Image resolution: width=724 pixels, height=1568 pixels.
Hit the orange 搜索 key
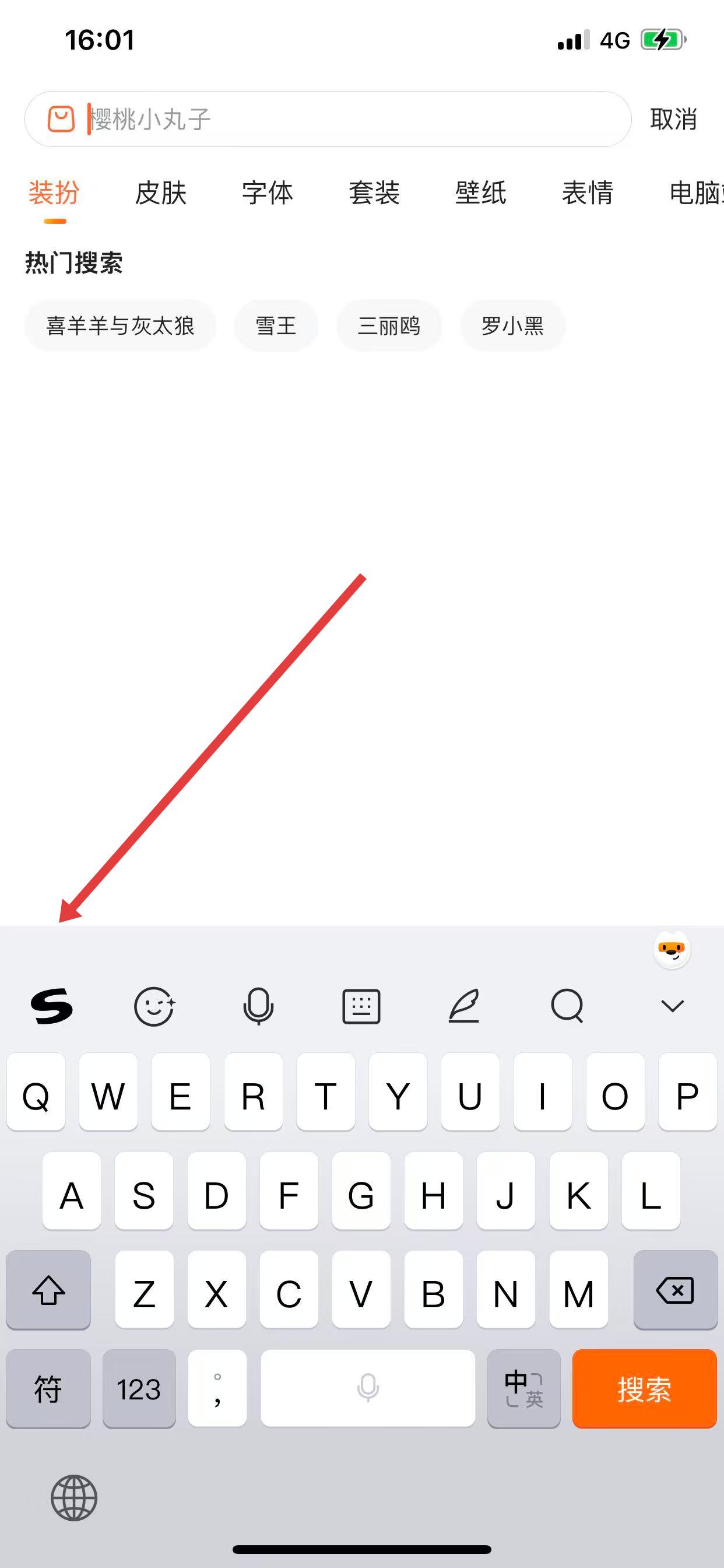644,1388
